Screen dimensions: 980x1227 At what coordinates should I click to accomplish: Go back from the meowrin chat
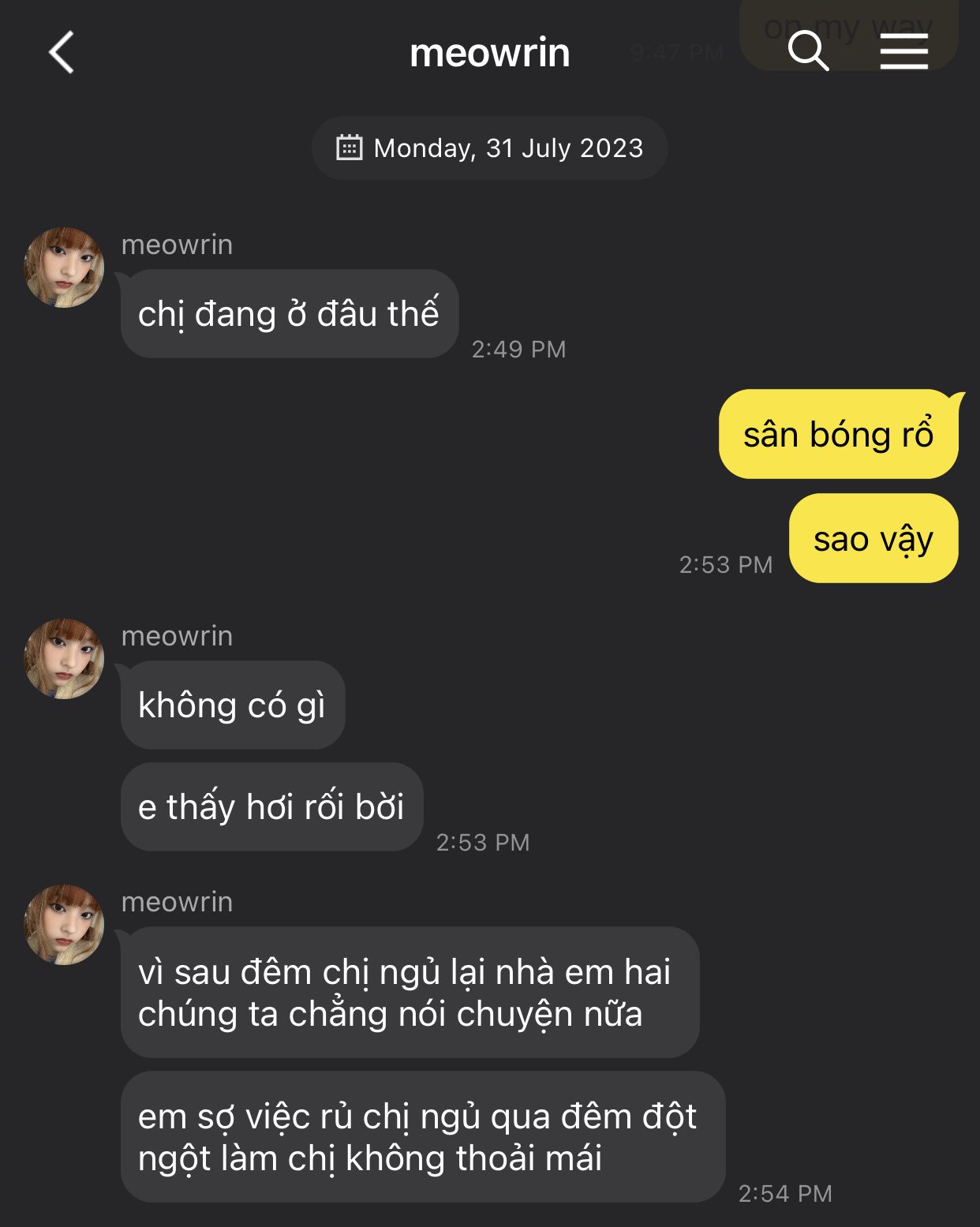pos(62,53)
